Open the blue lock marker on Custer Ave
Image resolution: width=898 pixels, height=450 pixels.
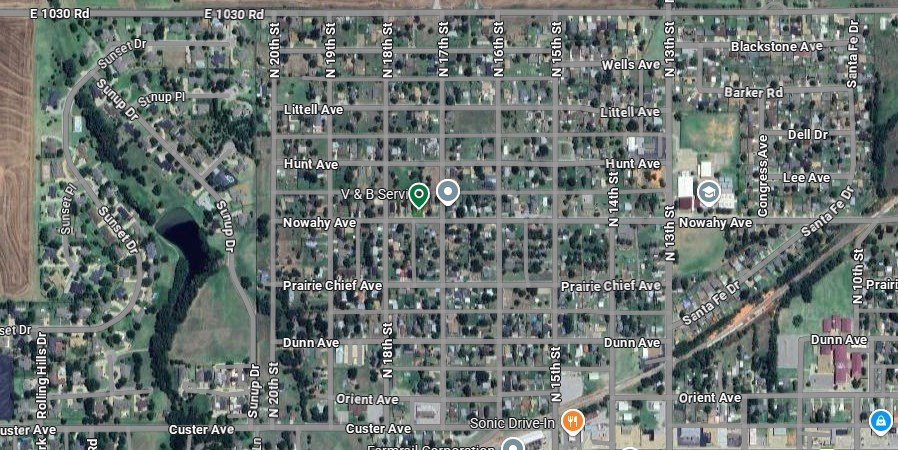(x=880, y=420)
